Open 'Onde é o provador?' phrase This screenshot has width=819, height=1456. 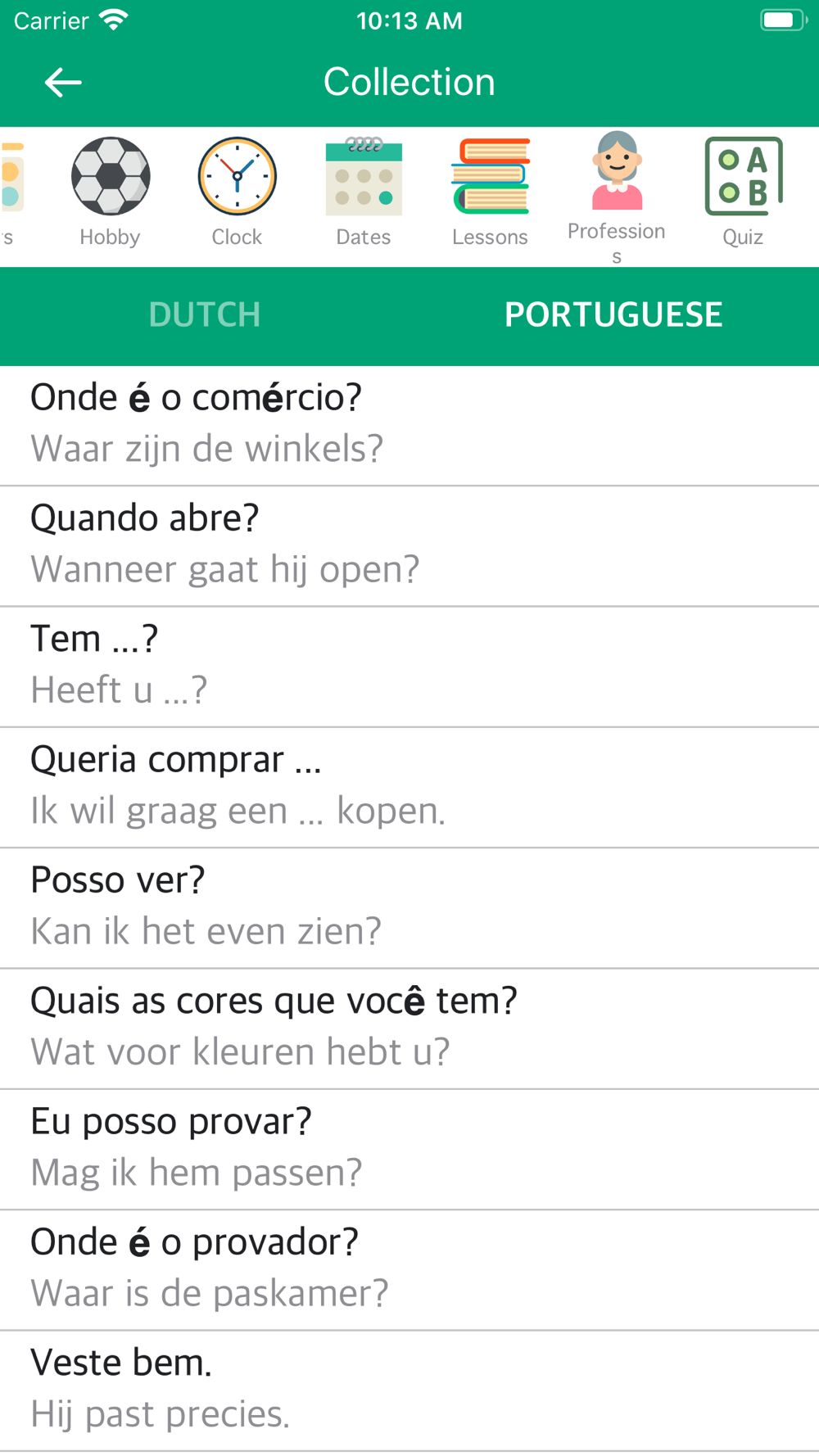coord(409,1269)
